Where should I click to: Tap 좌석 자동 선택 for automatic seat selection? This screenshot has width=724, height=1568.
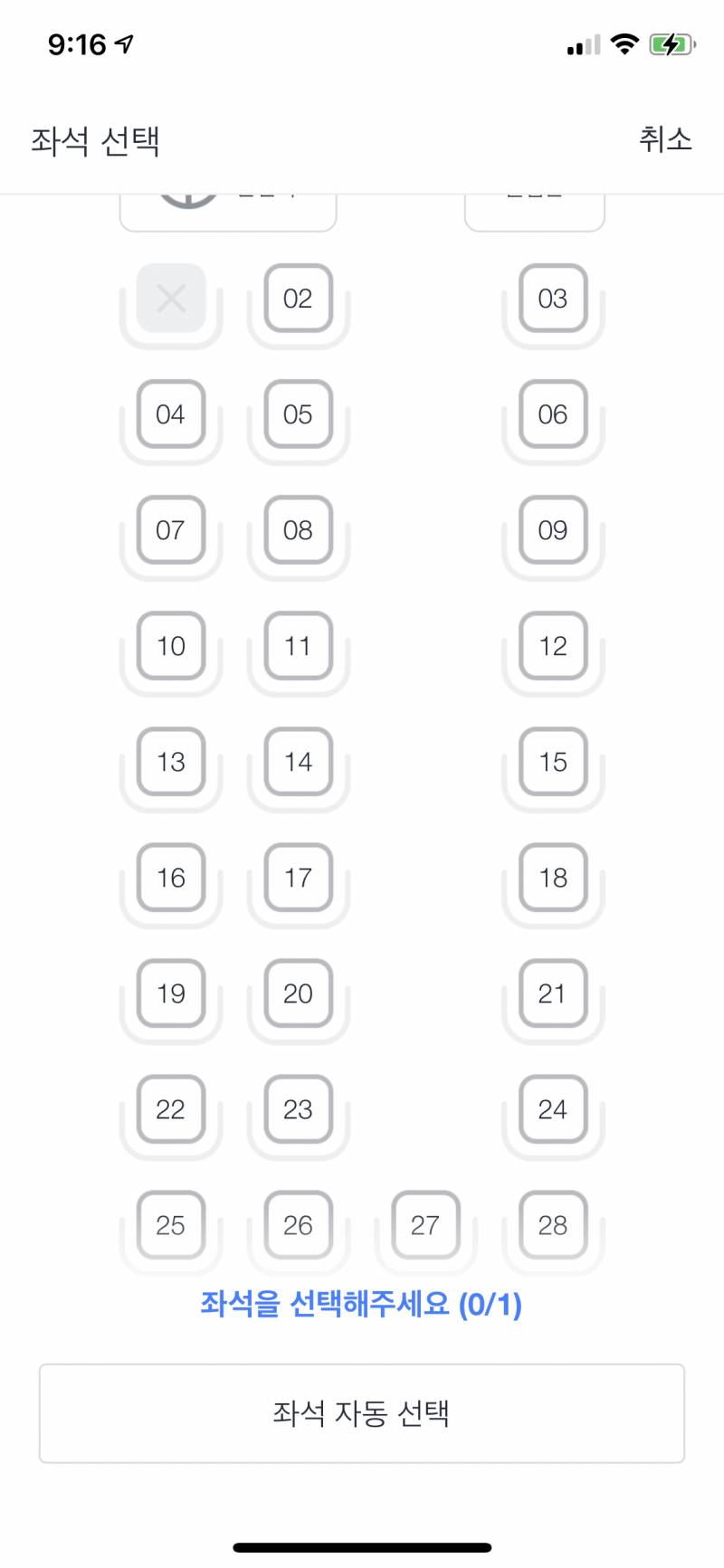[362, 1412]
